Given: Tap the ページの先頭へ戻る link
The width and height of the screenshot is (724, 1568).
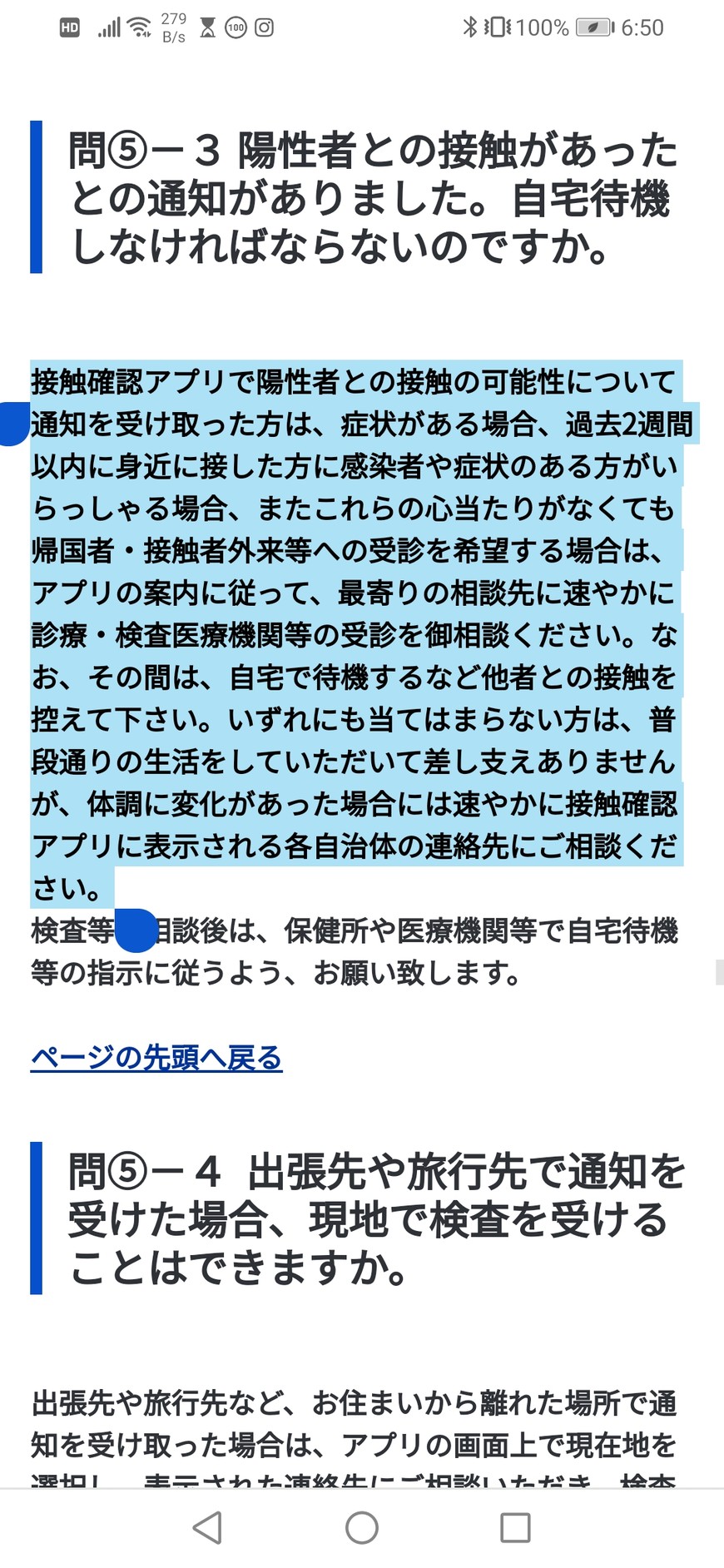Looking at the screenshot, I should coord(156,1058).
